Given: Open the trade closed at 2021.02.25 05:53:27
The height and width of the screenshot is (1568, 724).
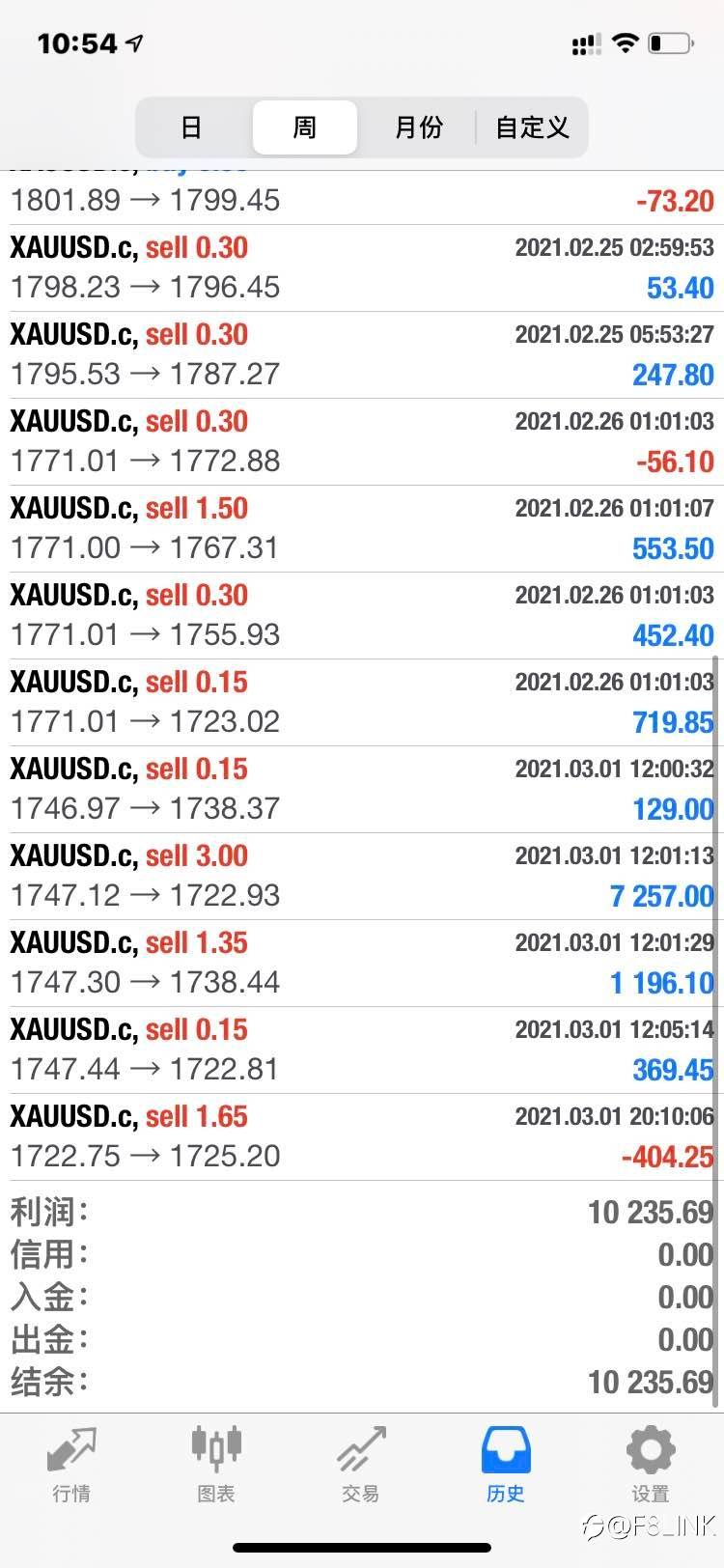Looking at the screenshot, I should (362, 354).
